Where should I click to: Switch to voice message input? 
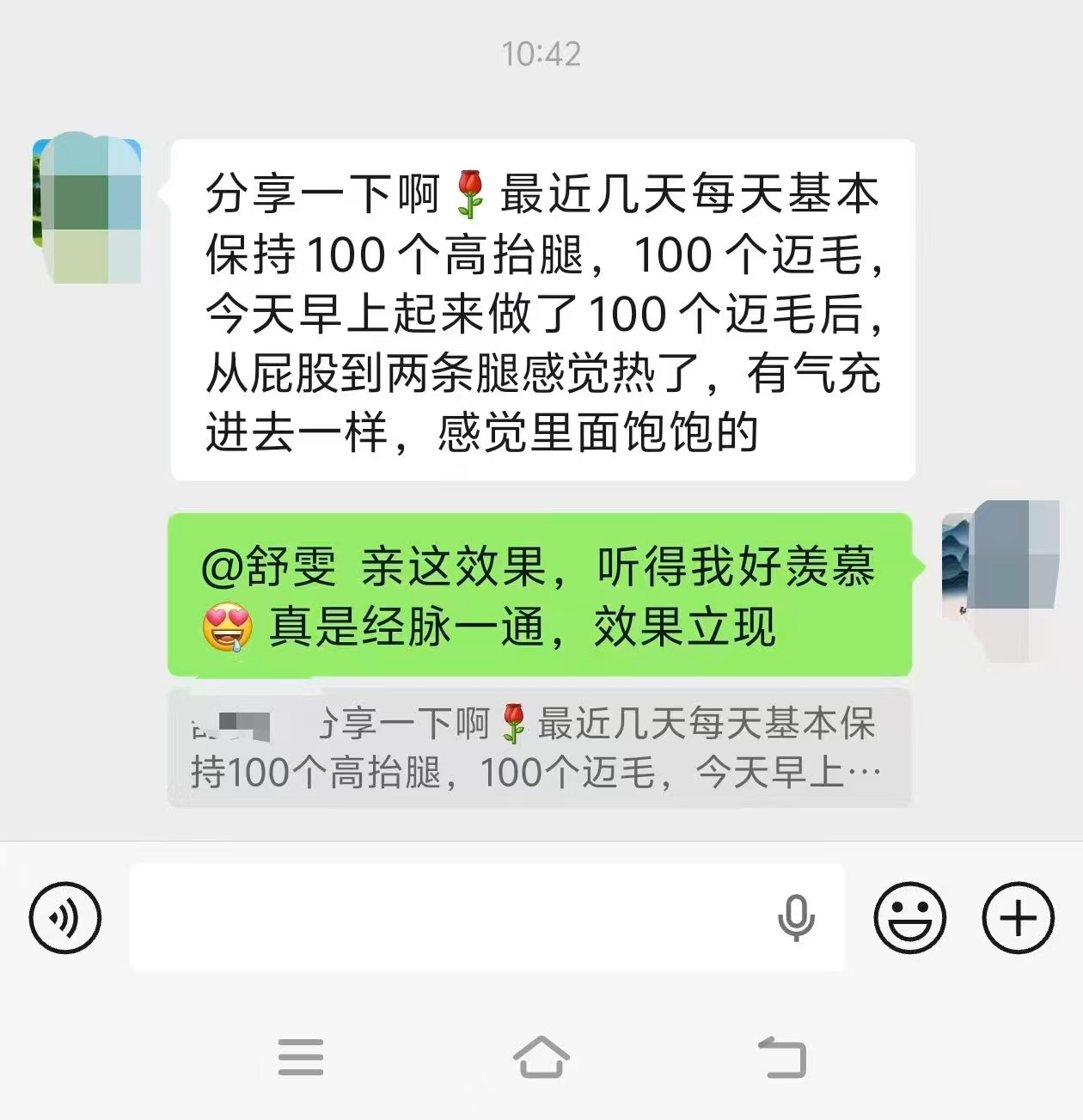[x=65, y=917]
